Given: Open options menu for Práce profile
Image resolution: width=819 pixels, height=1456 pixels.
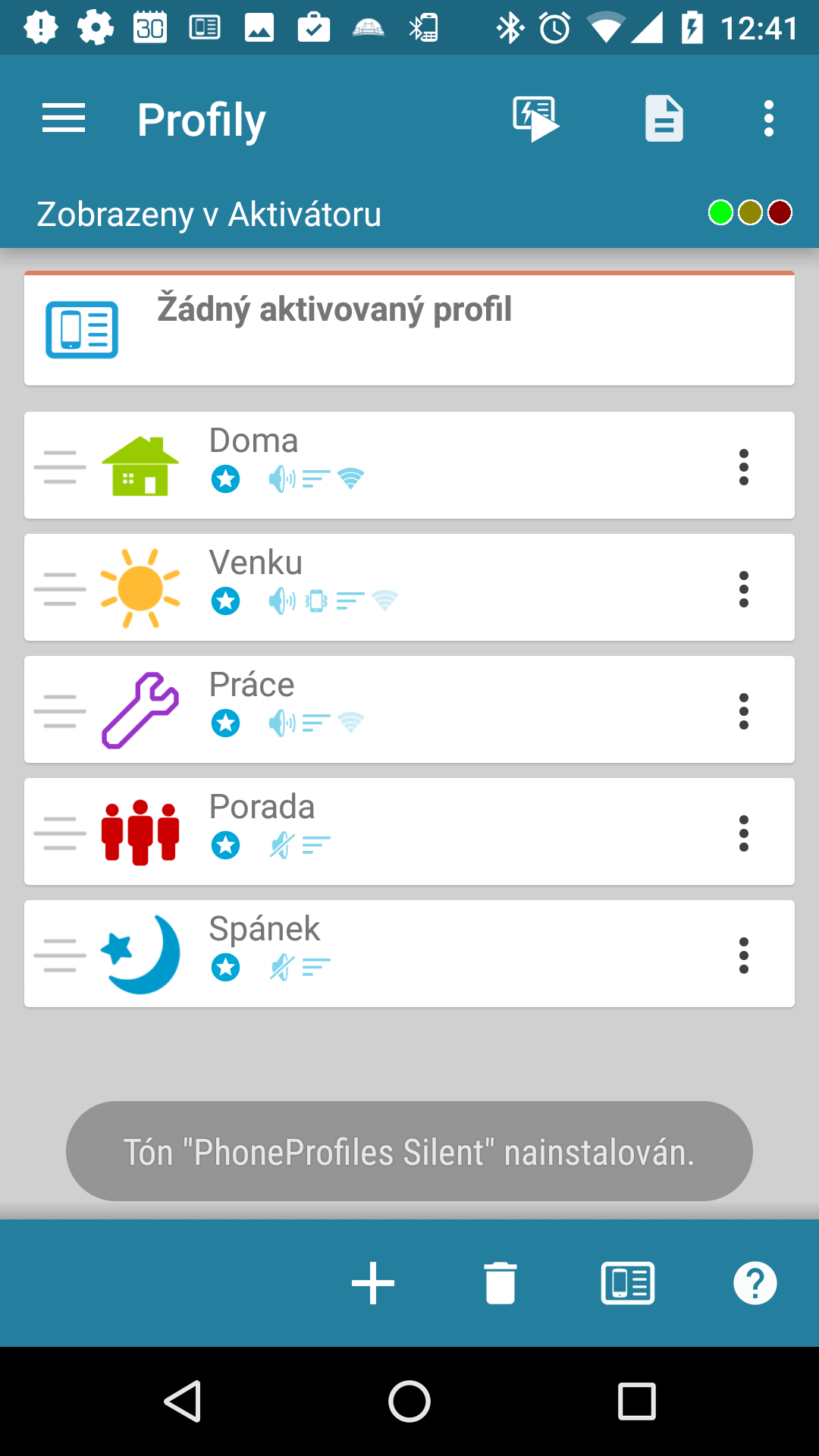Looking at the screenshot, I should coord(744,711).
